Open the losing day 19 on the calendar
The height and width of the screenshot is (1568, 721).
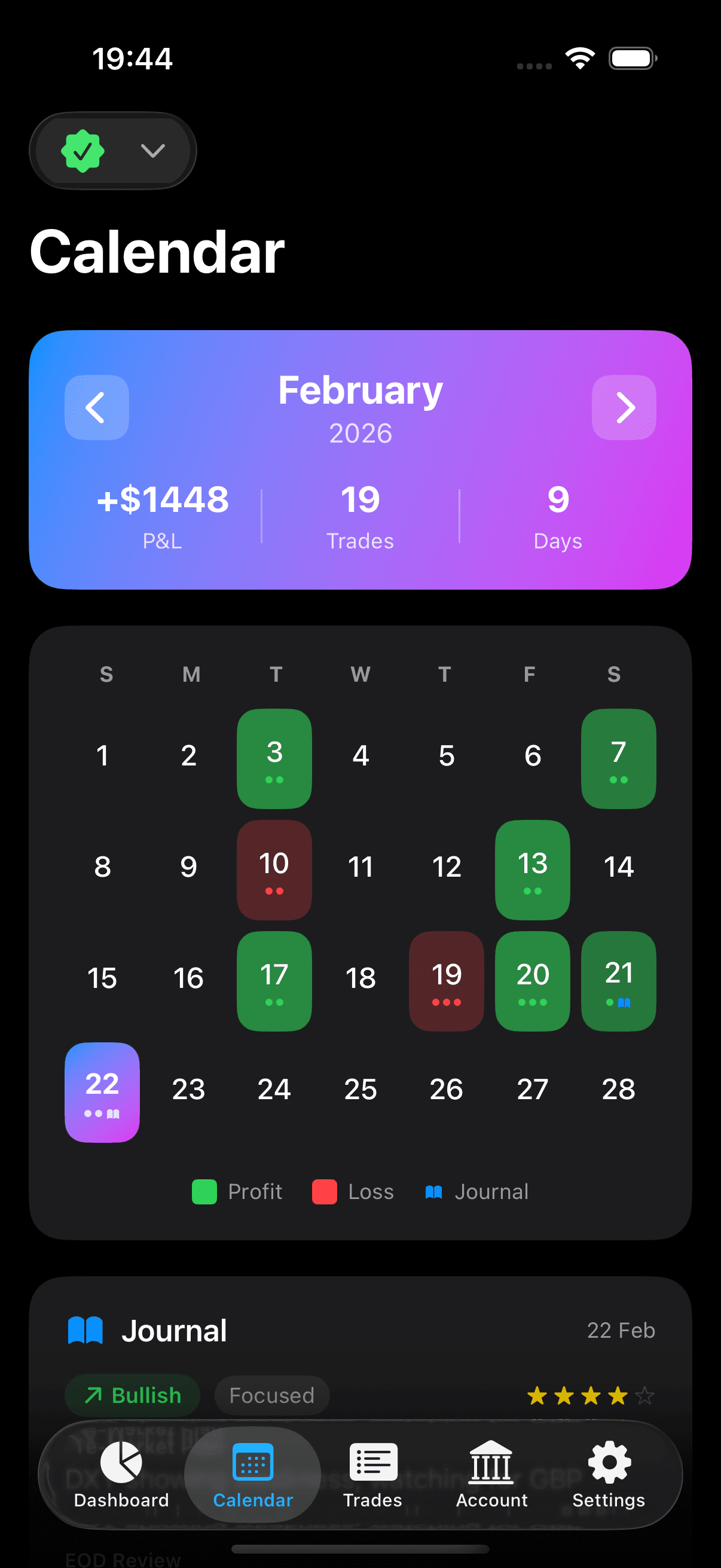[446, 980]
